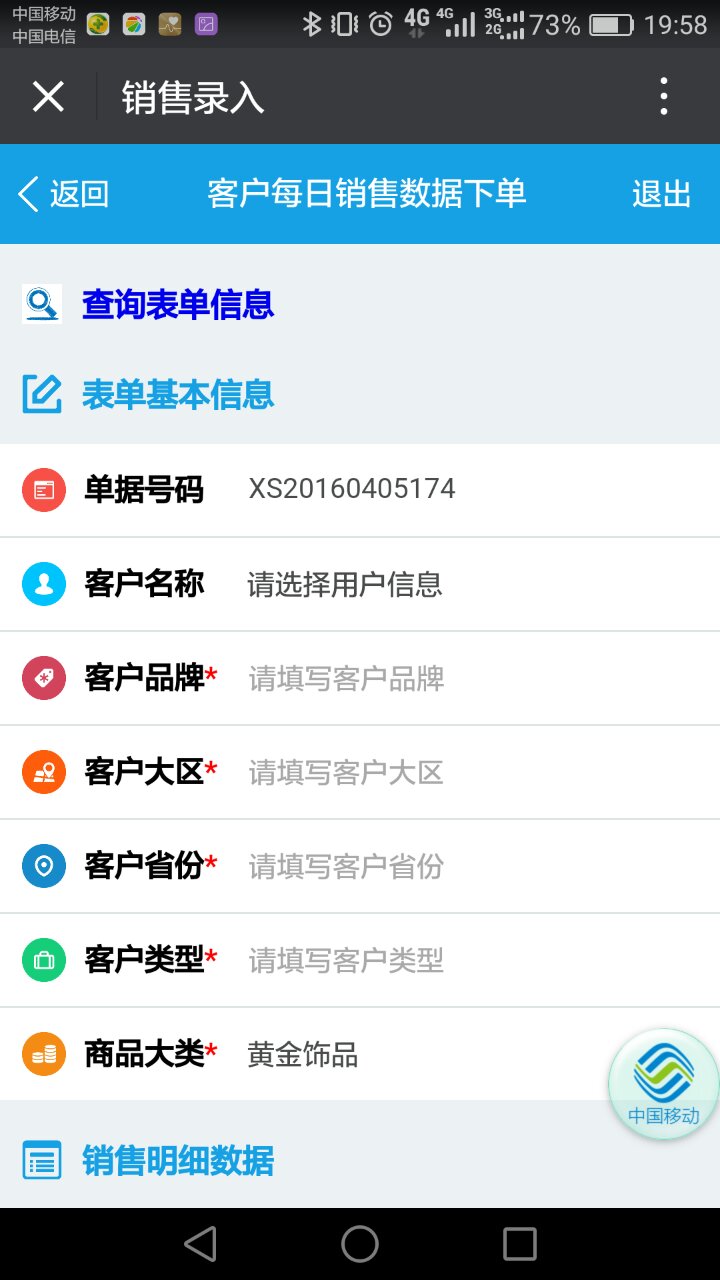
Task: Select a customer in 客户名称 field
Action: pos(480,584)
